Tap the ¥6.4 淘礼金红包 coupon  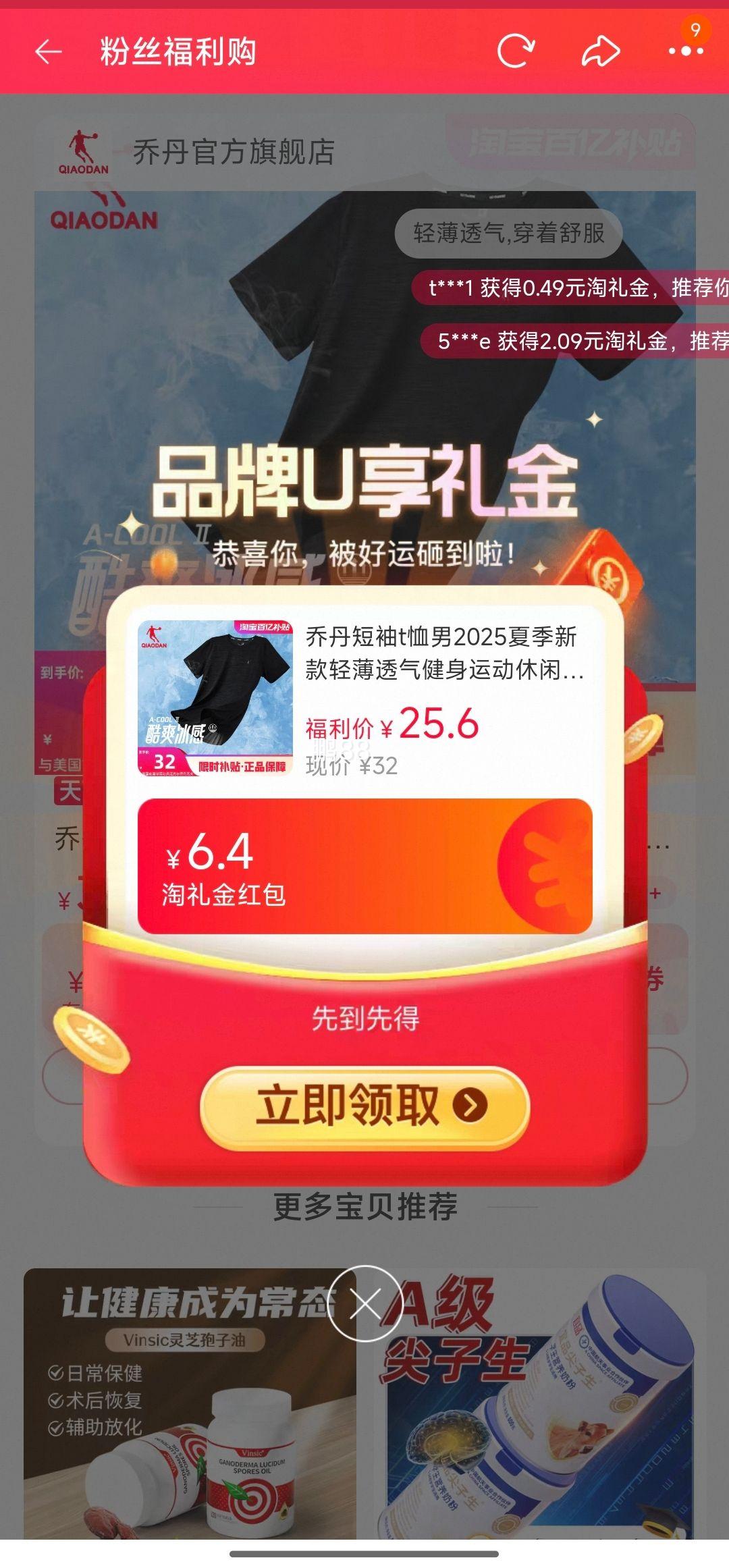tap(364, 866)
